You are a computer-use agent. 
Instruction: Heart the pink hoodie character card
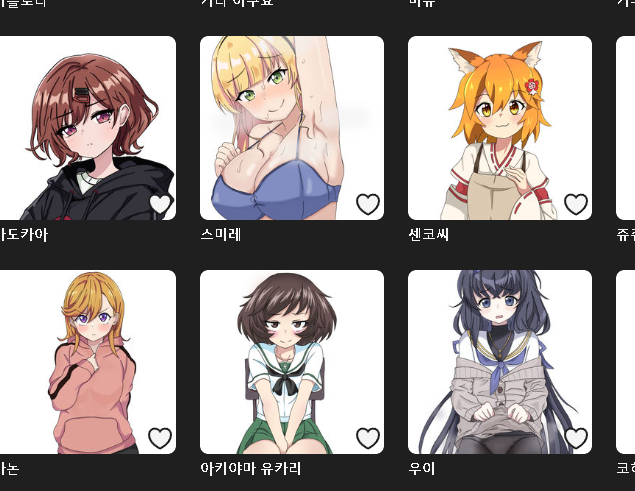tap(160, 438)
